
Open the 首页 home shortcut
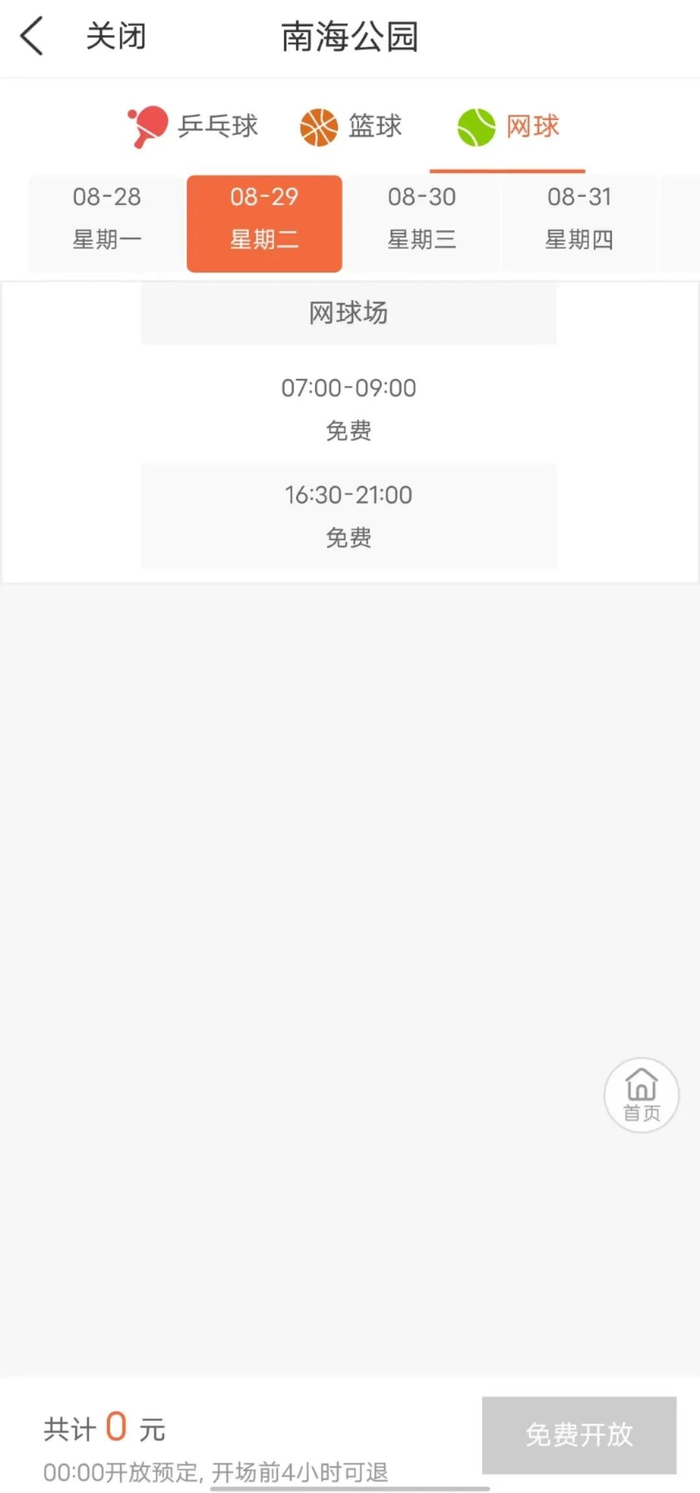click(x=641, y=1095)
